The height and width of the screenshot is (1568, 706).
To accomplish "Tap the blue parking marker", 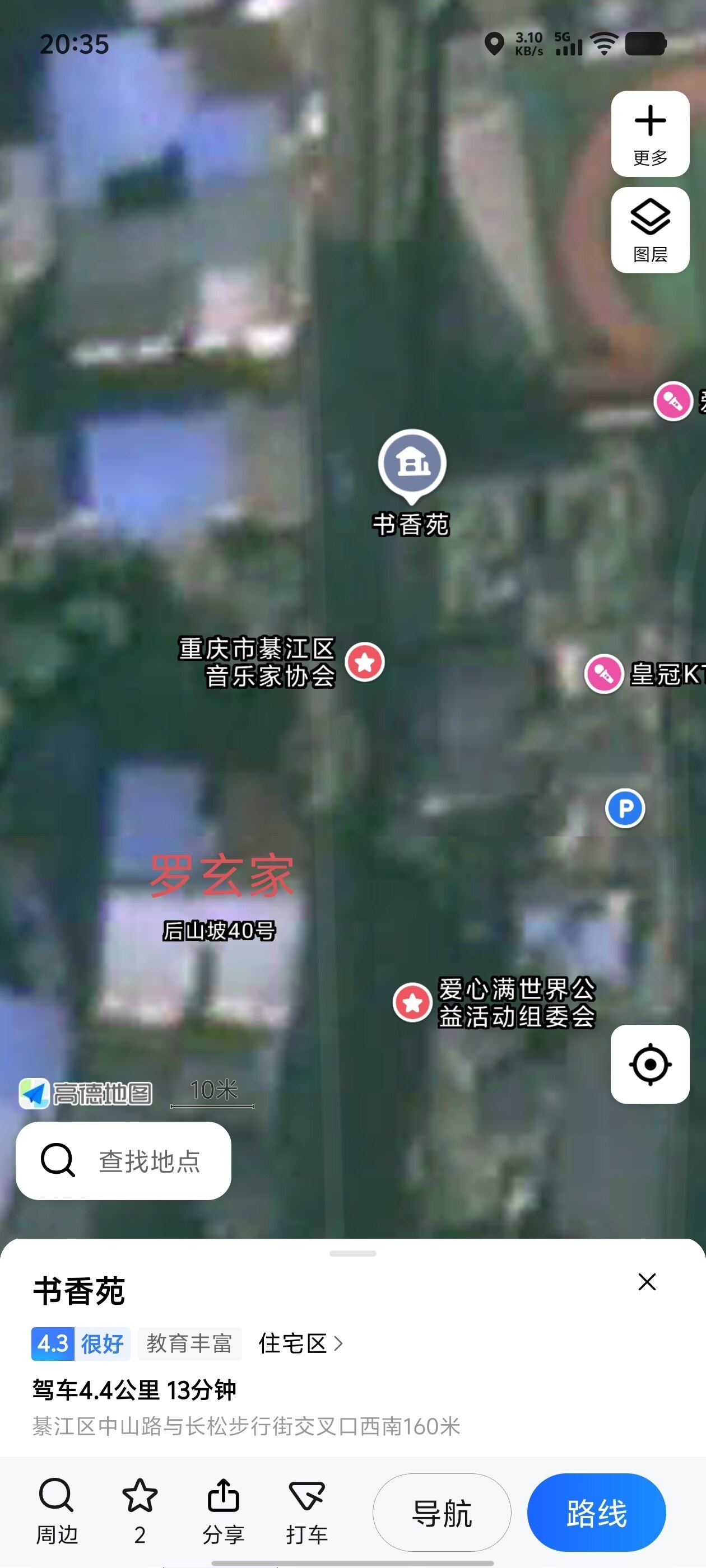I will pyautogui.click(x=625, y=808).
